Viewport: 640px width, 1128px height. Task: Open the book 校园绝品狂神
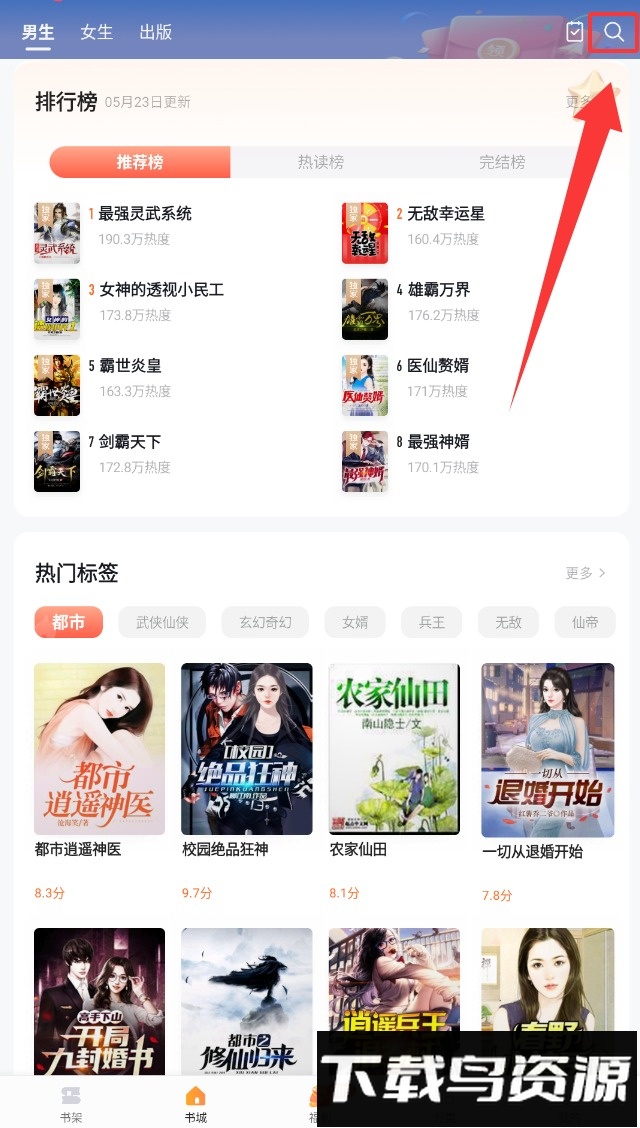click(x=246, y=749)
